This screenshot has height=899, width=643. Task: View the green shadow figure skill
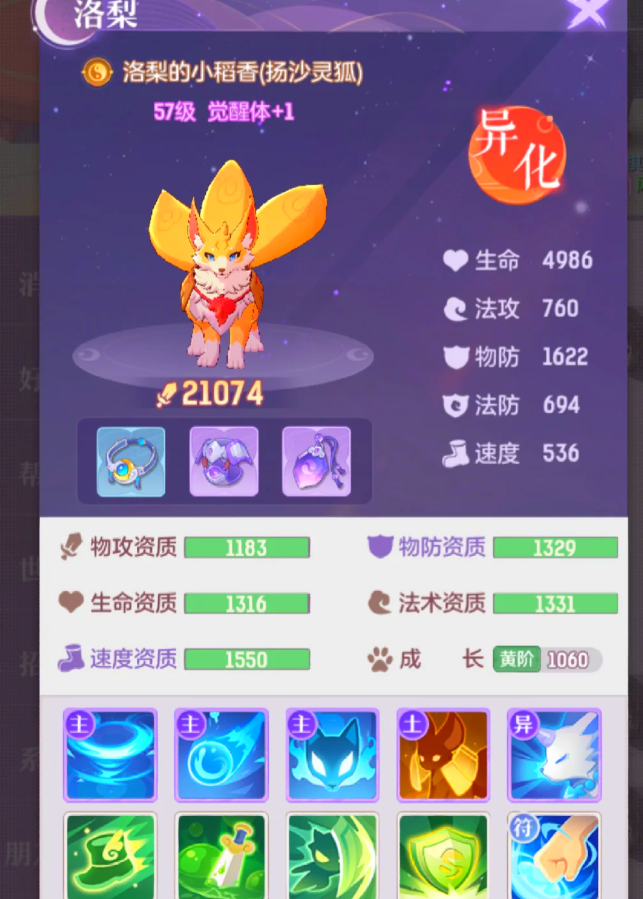(x=333, y=857)
